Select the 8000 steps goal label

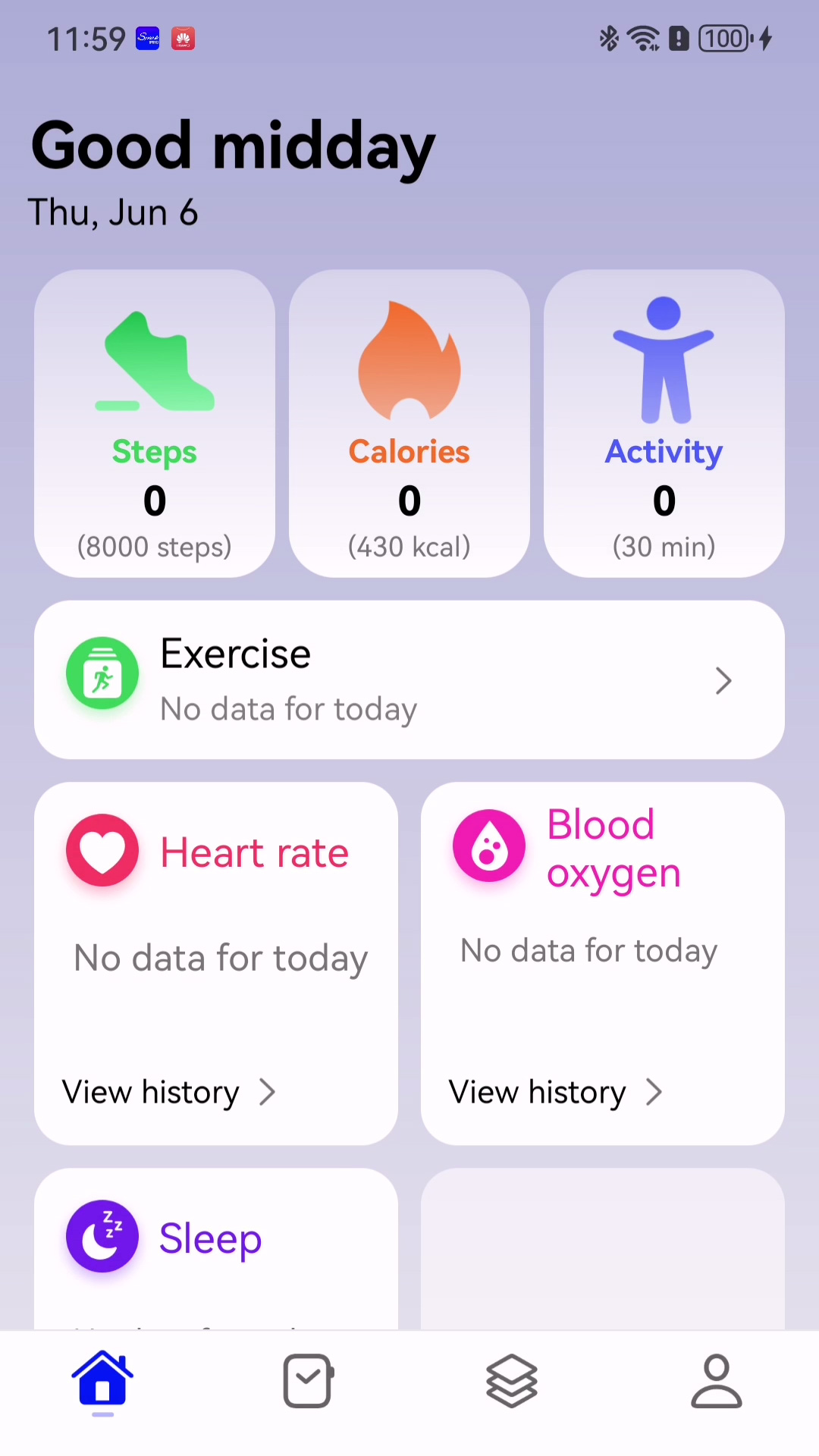point(154,546)
